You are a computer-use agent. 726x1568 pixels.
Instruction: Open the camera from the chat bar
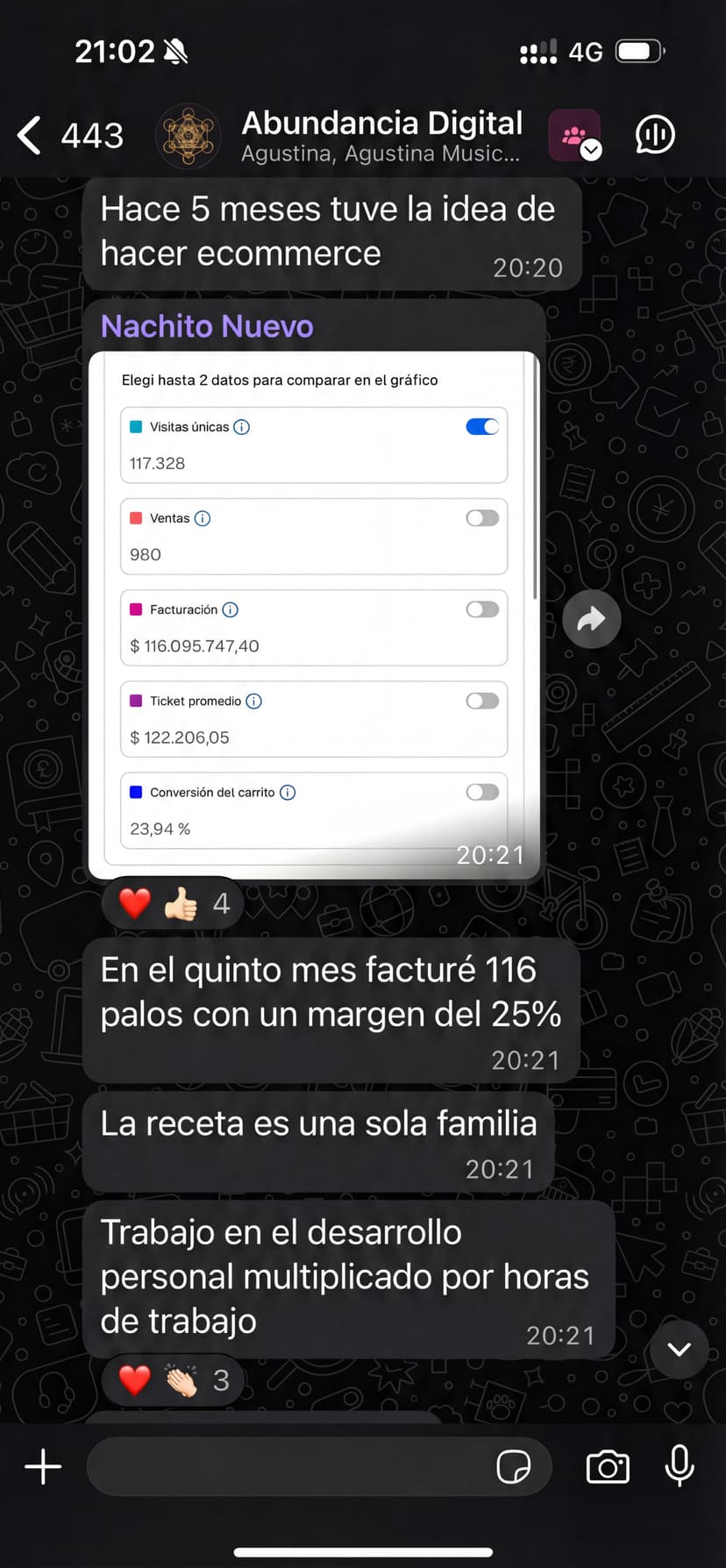coord(608,1466)
